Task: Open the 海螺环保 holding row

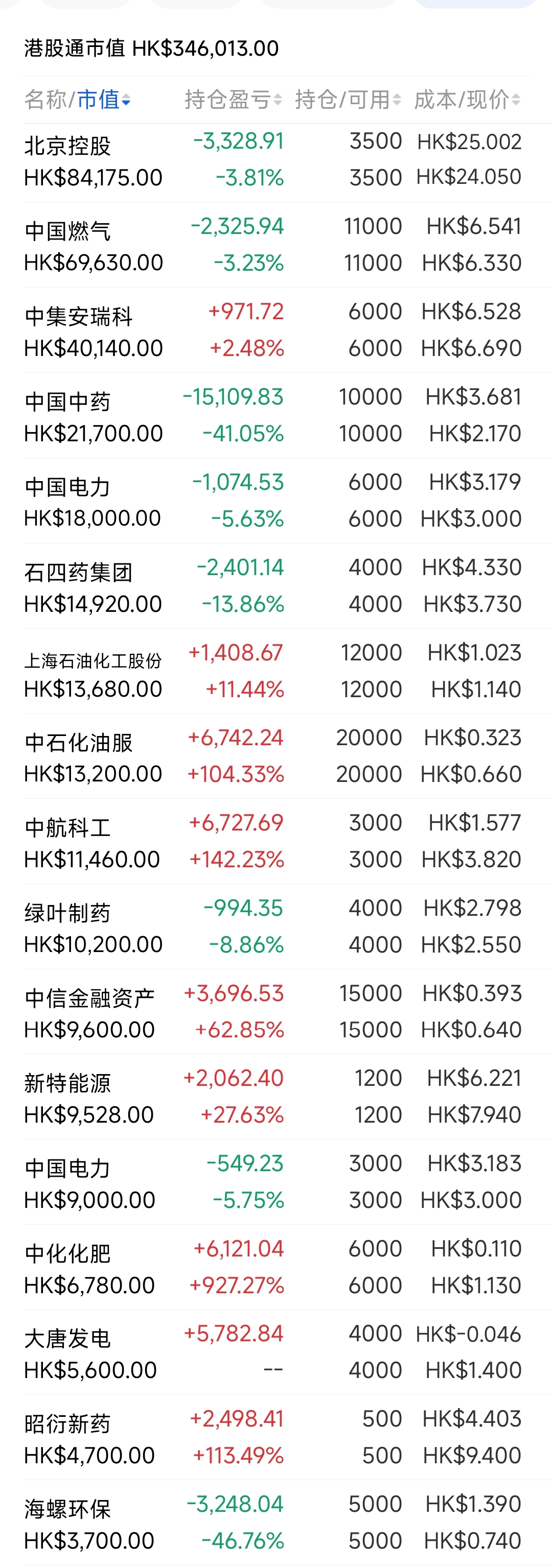Action: click(x=276, y=1523)
